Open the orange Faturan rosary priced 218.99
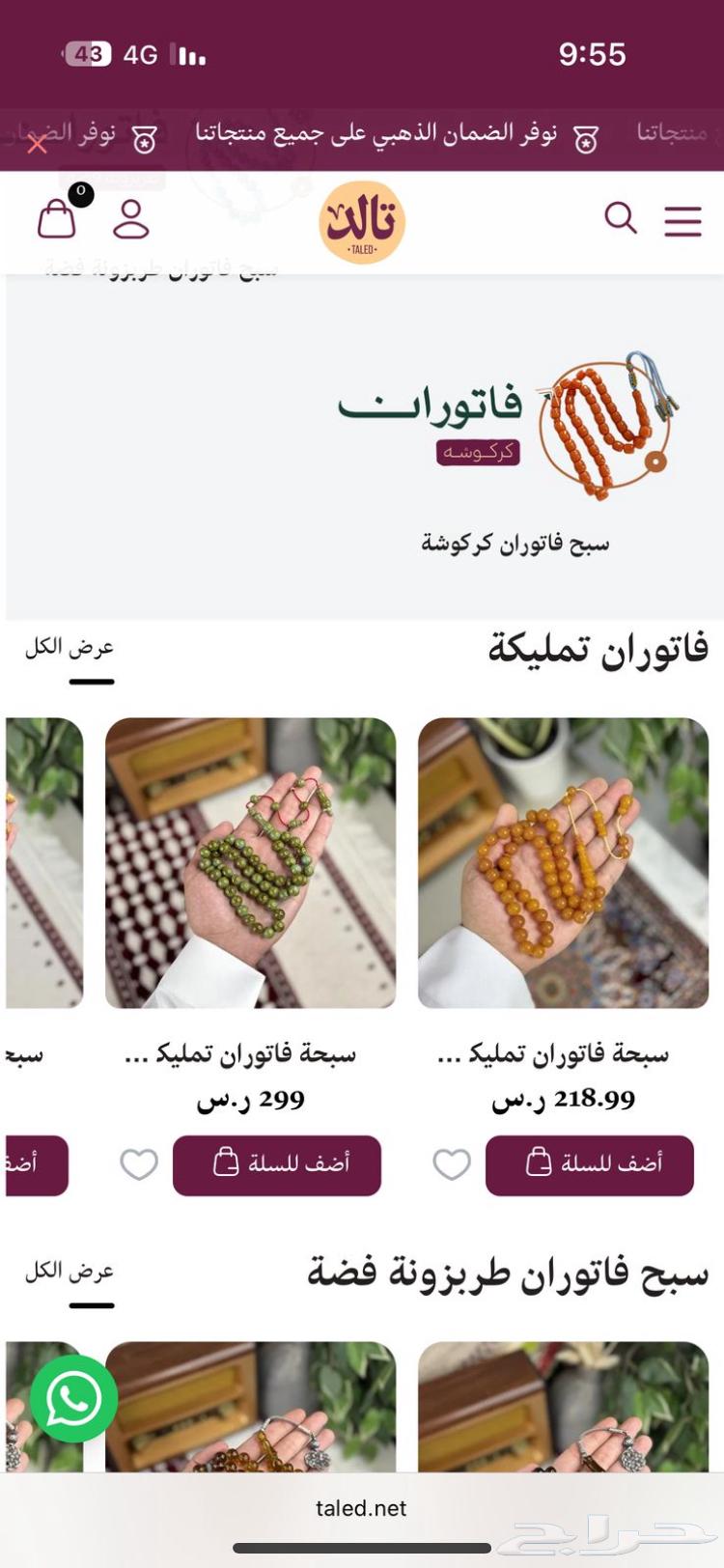This screenshot has height=1568, width=724. pos(563,862)
